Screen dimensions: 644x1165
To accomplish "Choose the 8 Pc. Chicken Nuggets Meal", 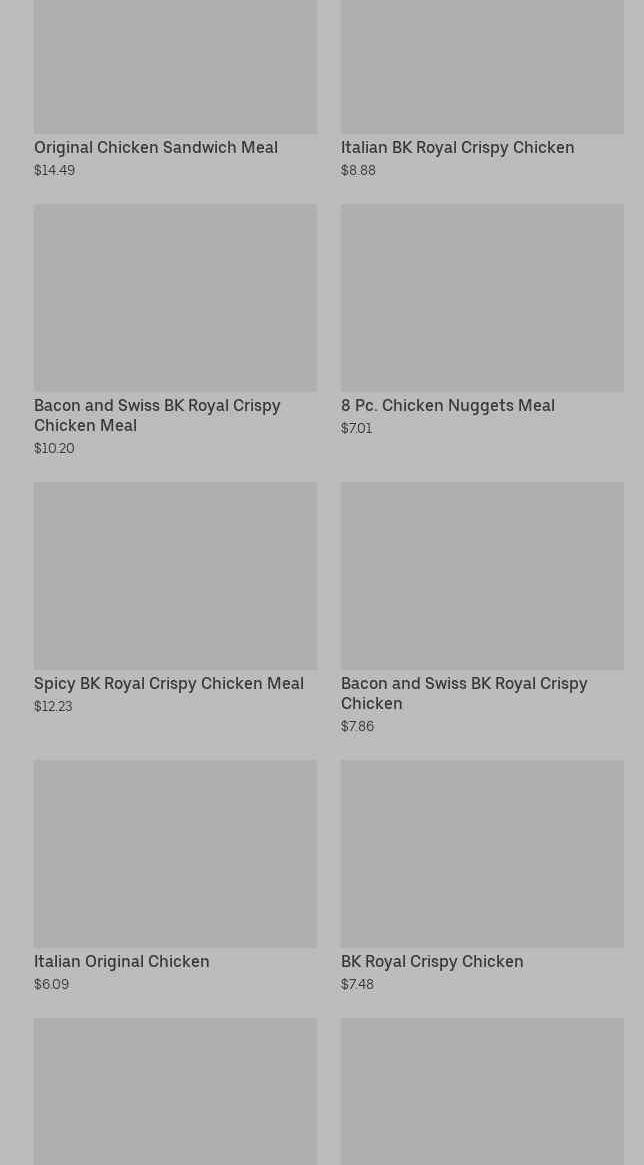I will pyautogui.click(x=482, y=320).
